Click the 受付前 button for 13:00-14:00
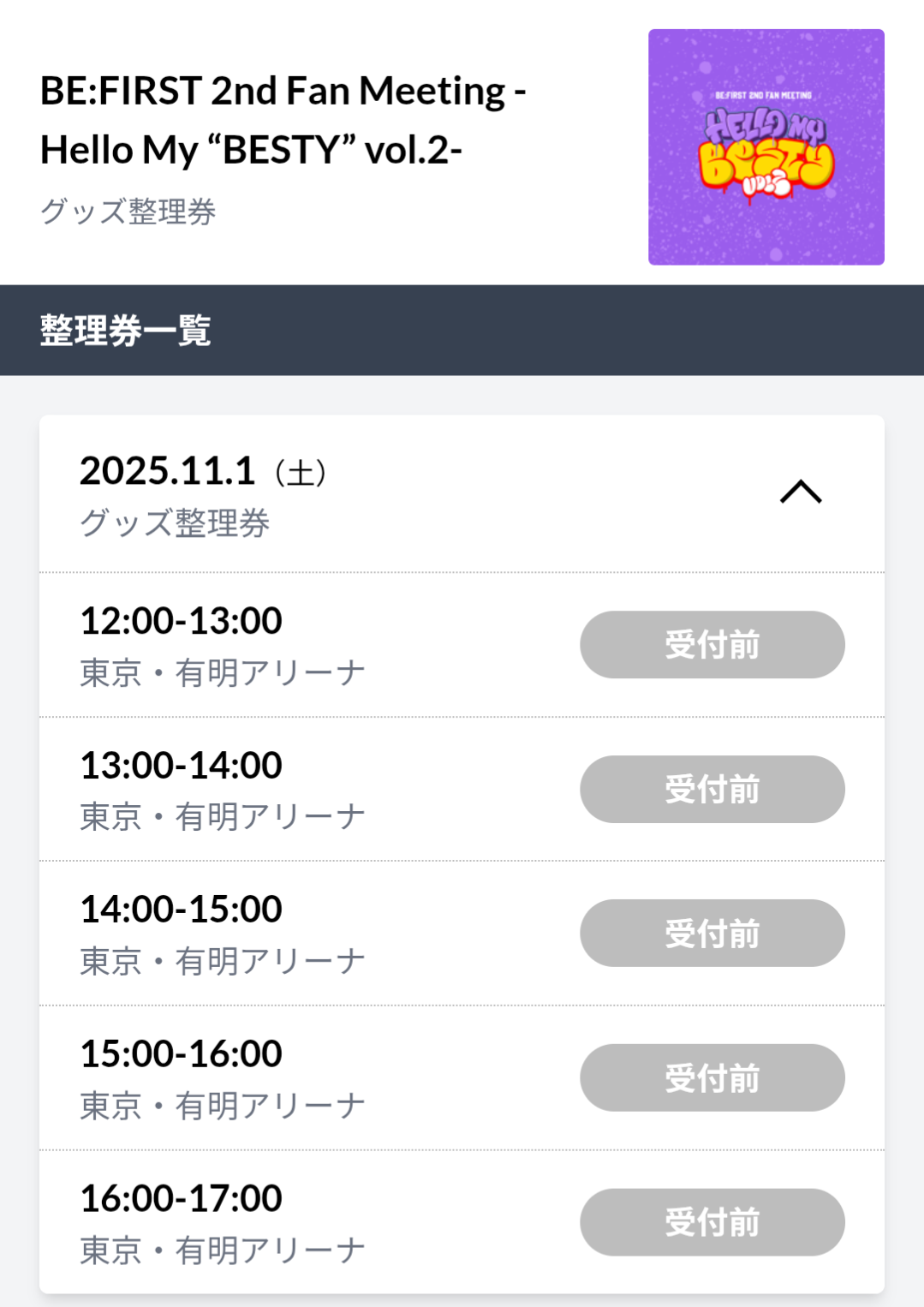Viewport: 924px width, 1307px height. (x=712, y=789)
